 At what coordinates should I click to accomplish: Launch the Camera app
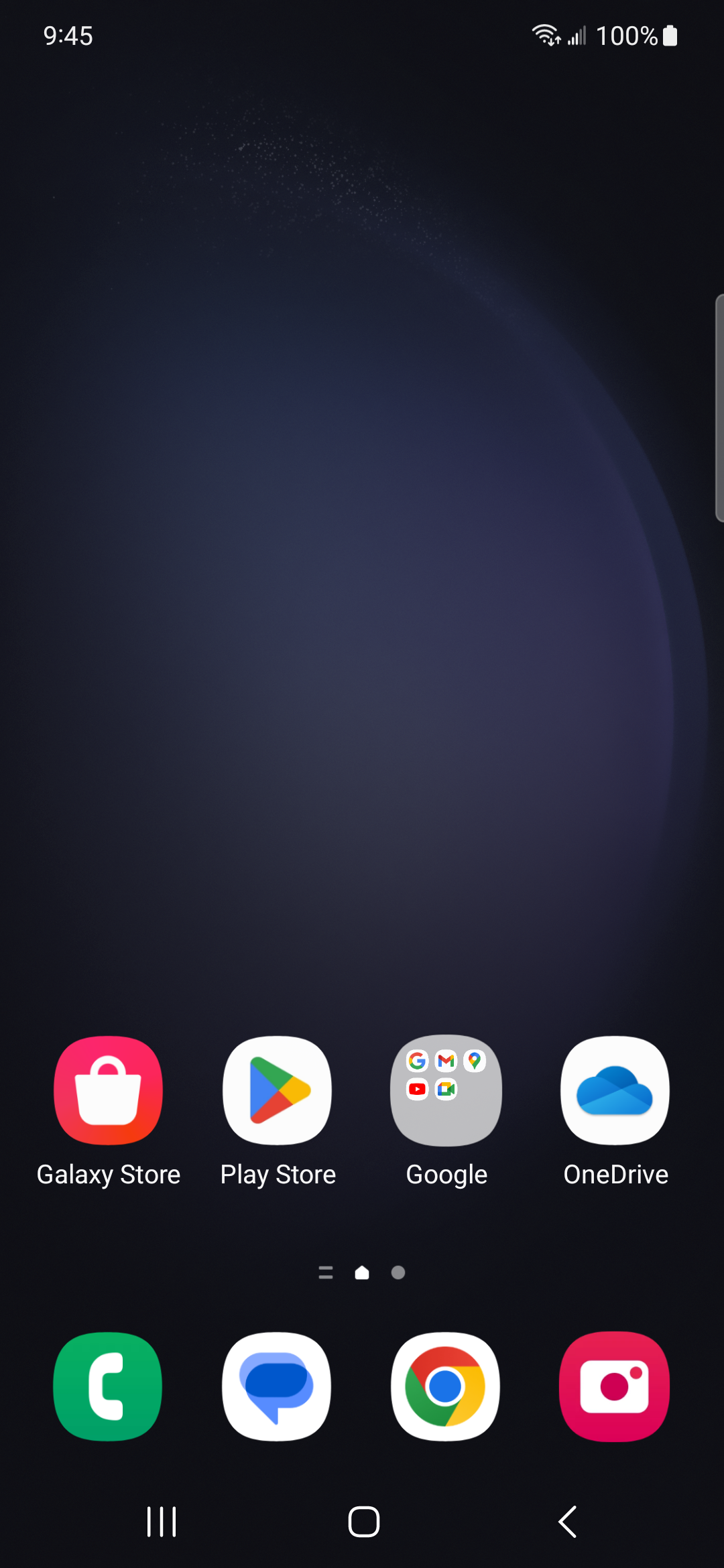pos(615,1386)
